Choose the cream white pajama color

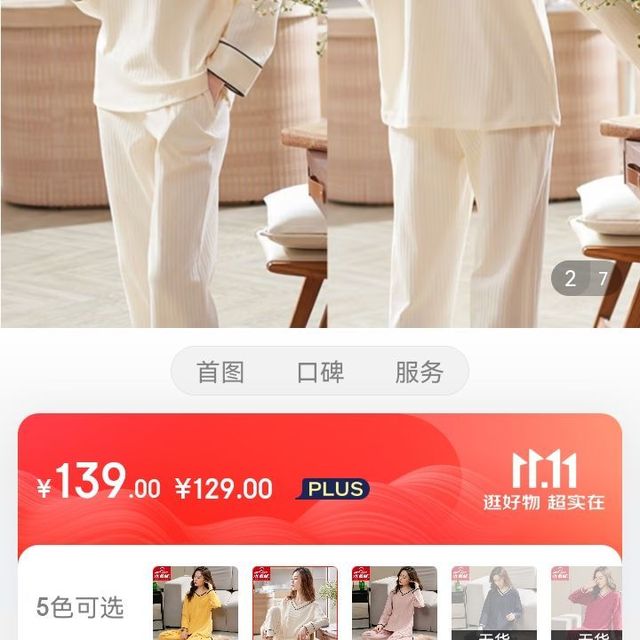click(x=295, y=603)
